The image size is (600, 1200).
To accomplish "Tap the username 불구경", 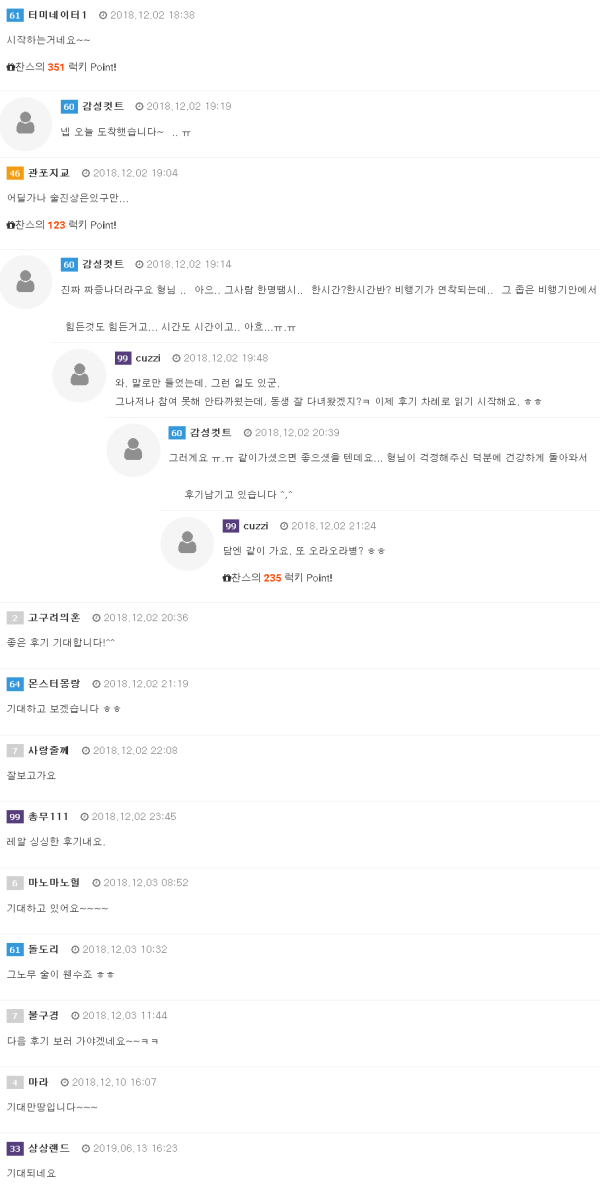I will [44, 1015].
